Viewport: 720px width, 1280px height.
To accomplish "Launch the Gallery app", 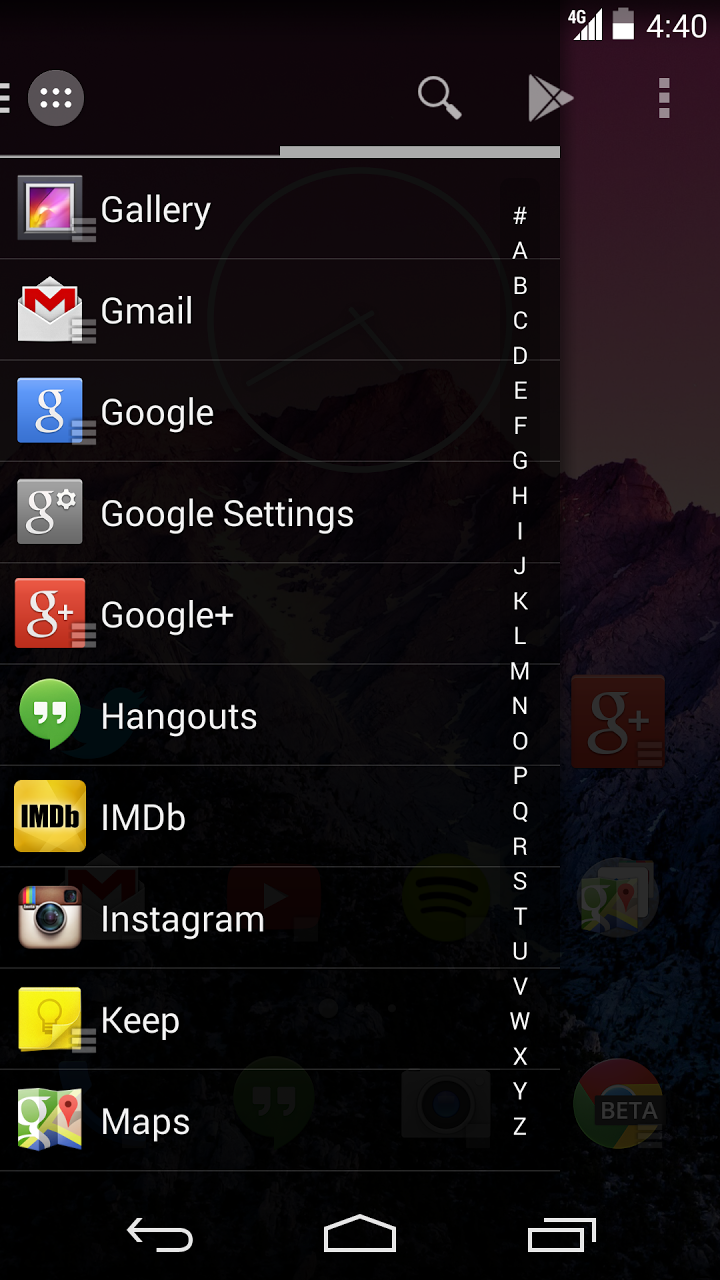I will [155, 209].
